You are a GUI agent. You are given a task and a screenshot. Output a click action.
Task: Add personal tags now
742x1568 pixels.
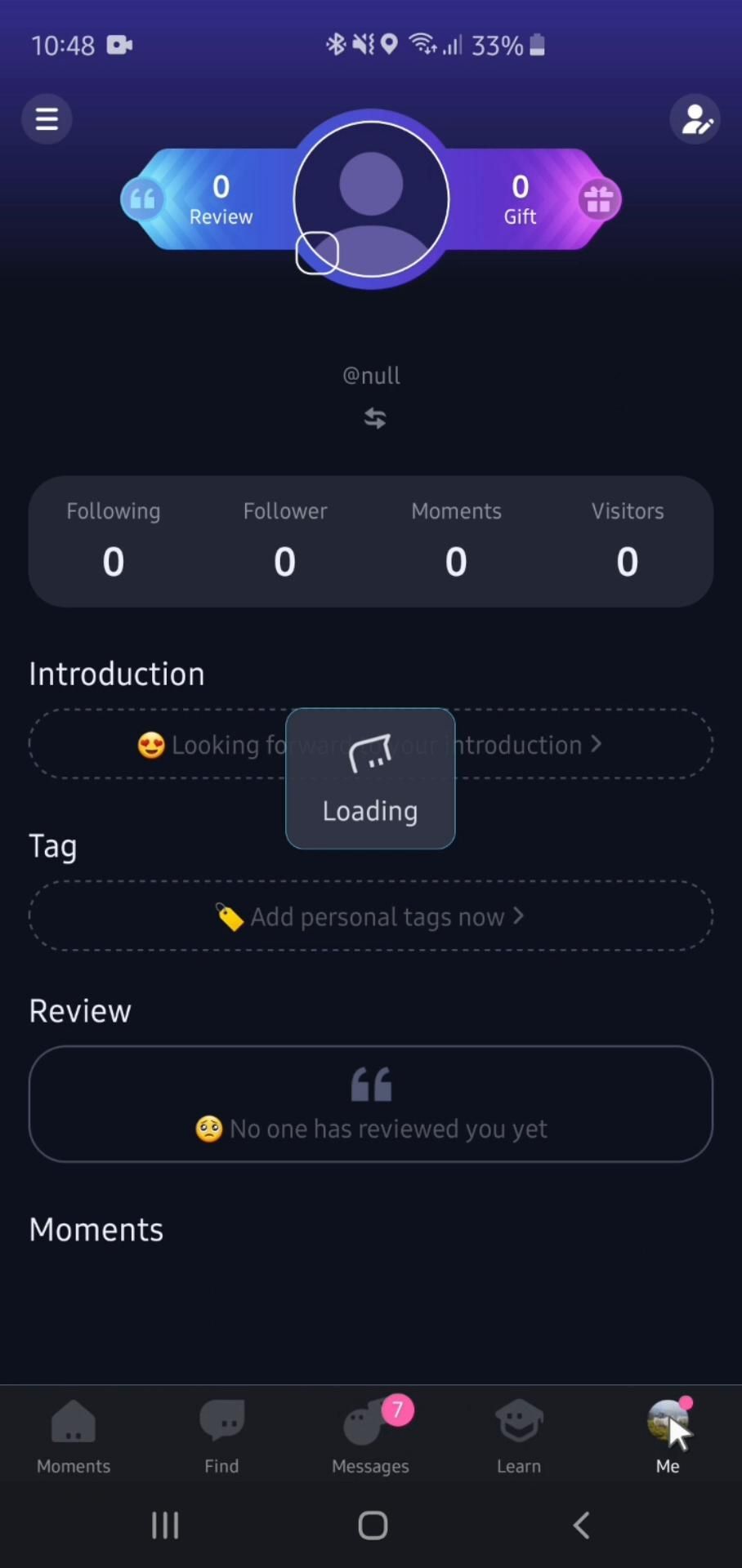click(370, 916)
